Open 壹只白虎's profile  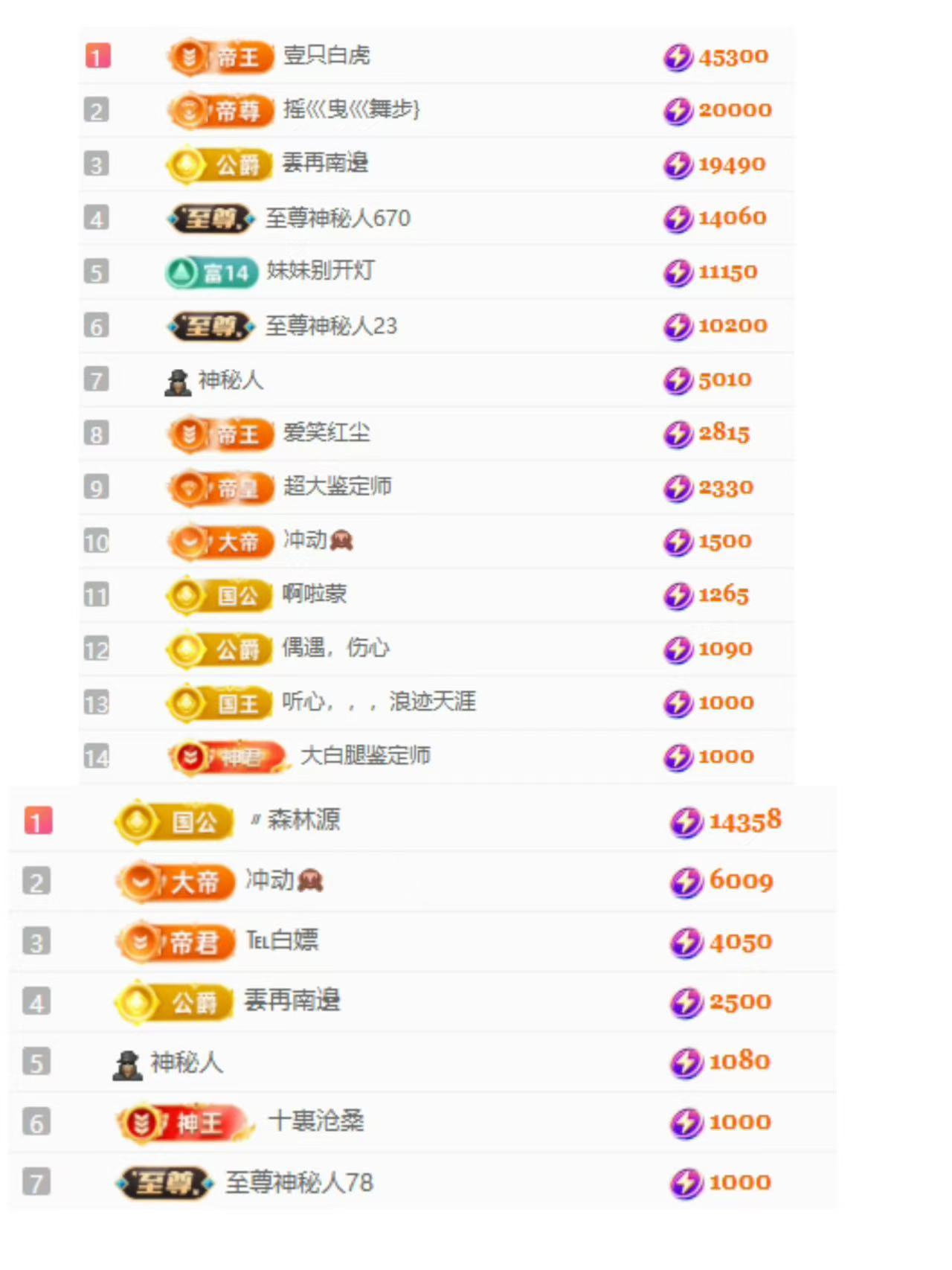(326, 56)
